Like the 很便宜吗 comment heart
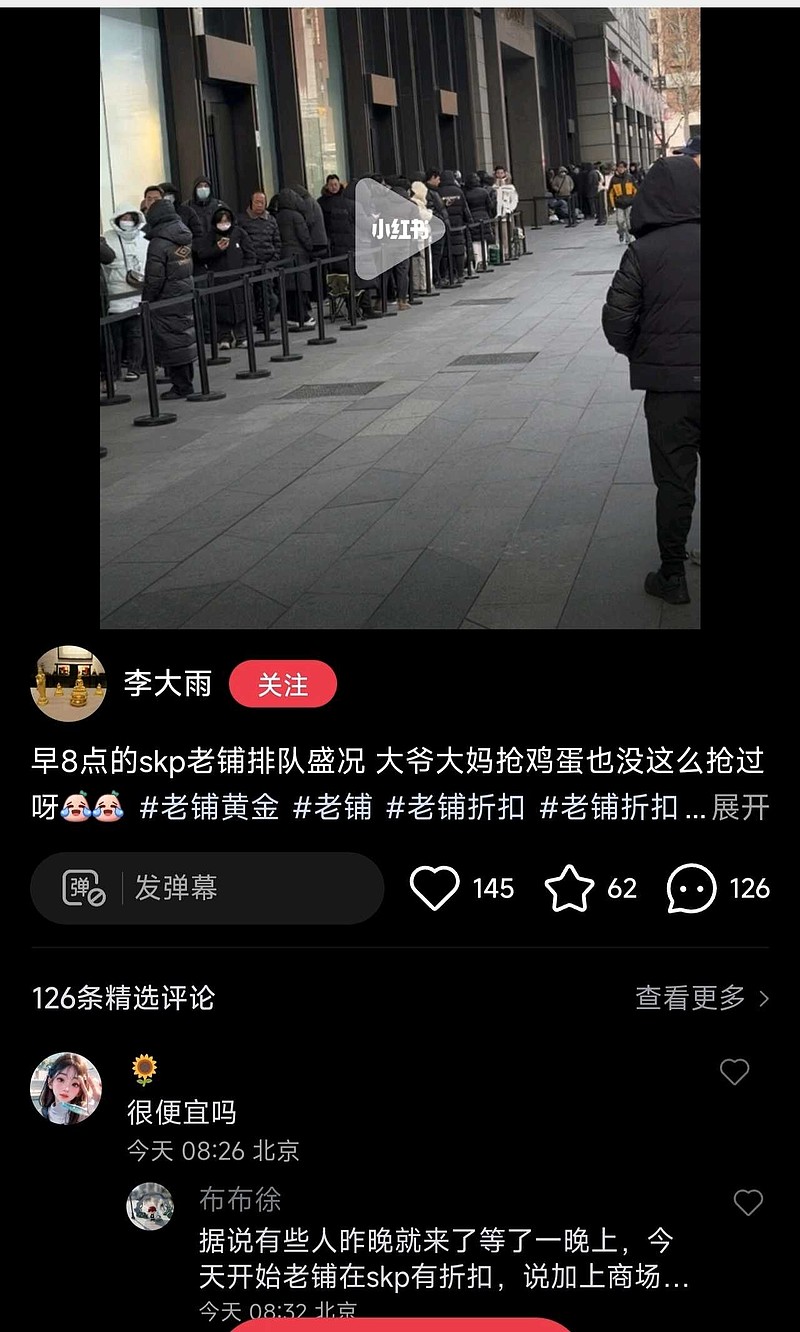Viewport: 800px width, 1332px height. point(735,1070)
